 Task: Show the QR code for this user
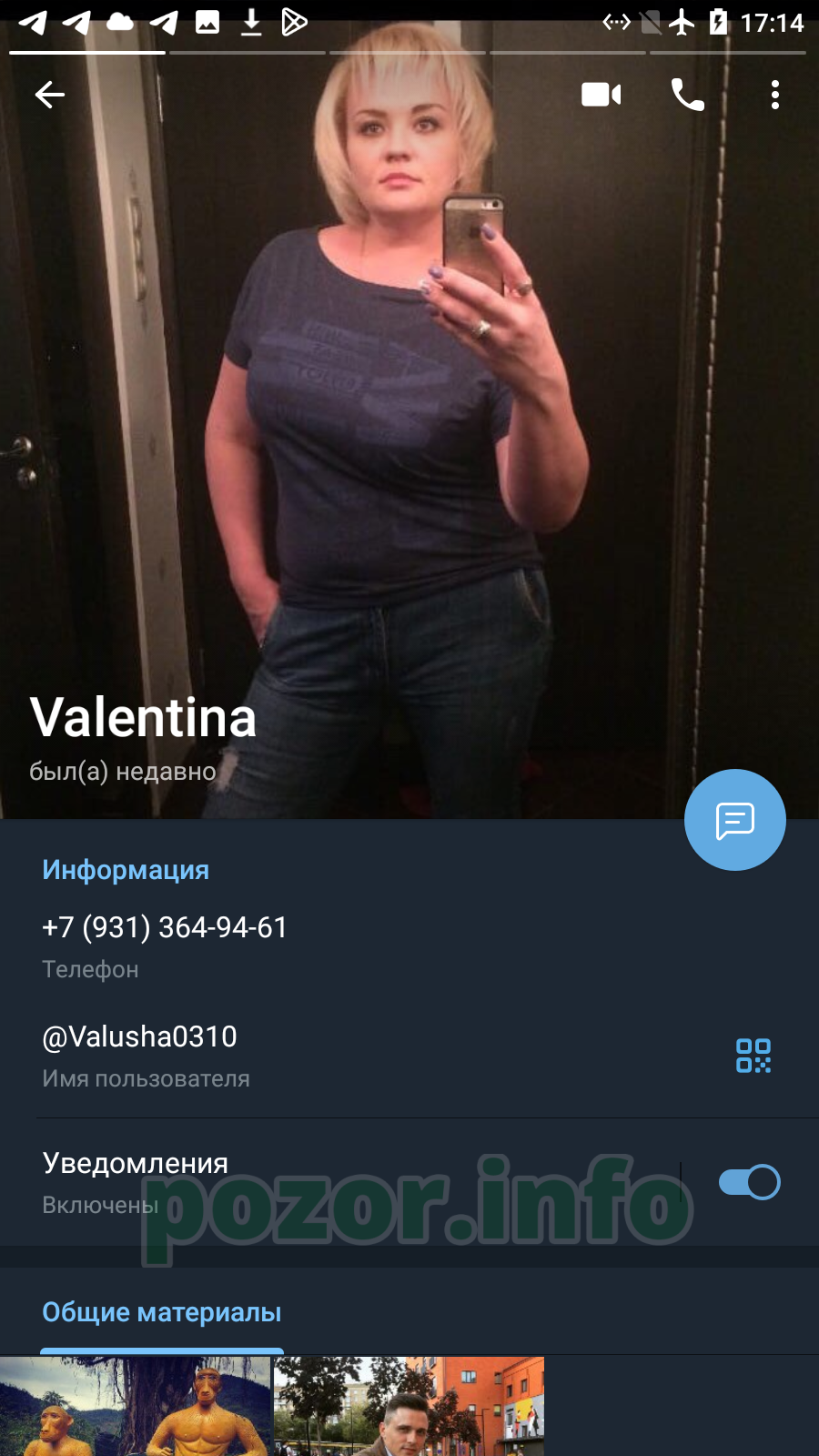pos(753,1056)
